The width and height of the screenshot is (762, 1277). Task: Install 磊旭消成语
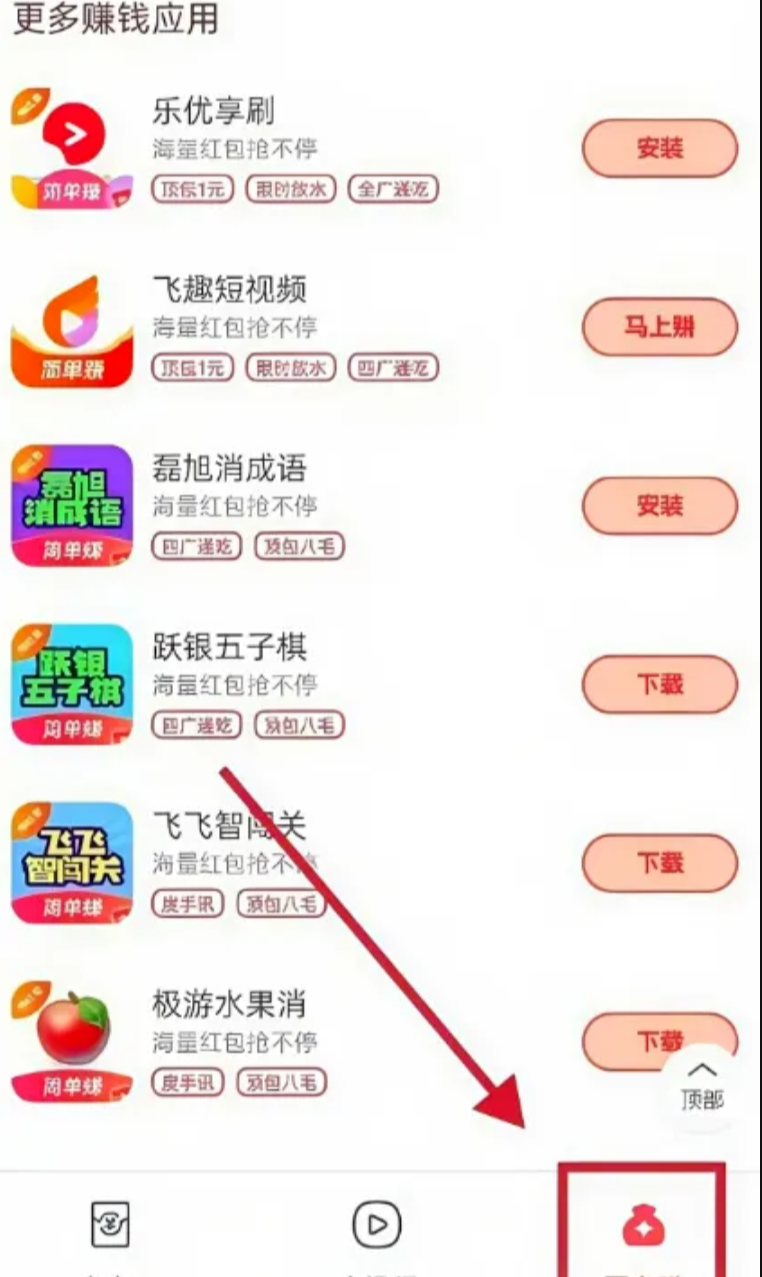659,506
